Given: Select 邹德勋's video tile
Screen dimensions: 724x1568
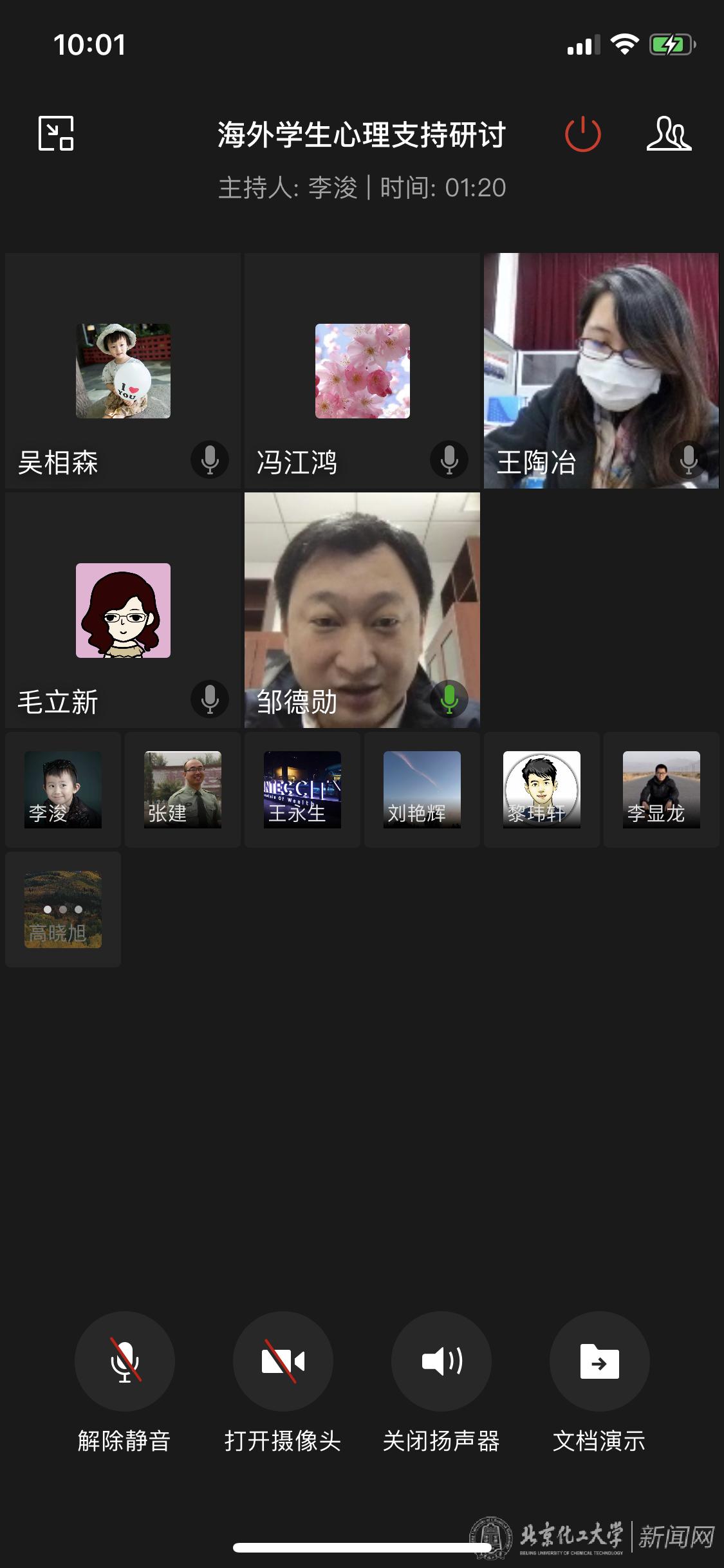Looking at the screenshot, I should (362, 610).
